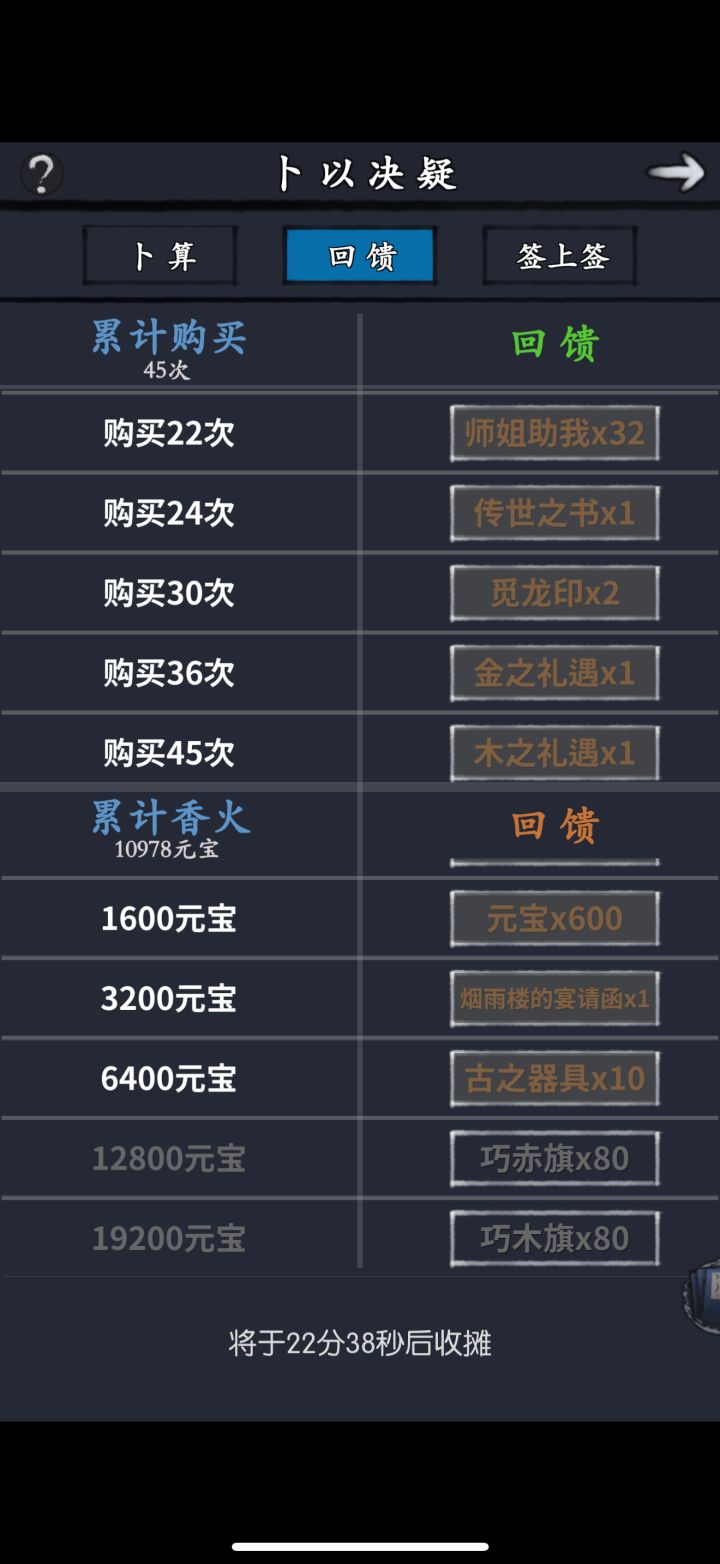Click the 22分38秒 countdown text

359,1345
